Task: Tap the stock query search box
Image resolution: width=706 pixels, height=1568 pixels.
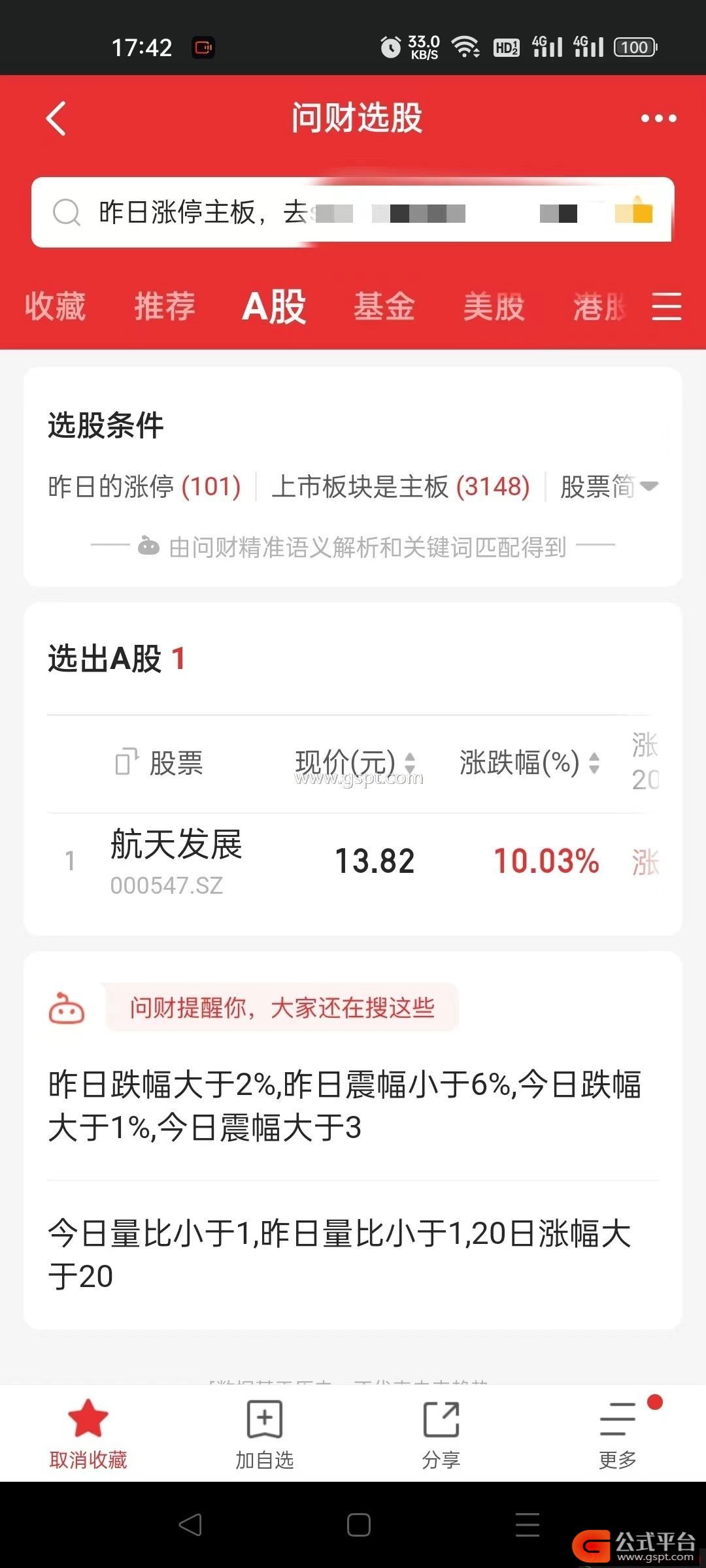Action: [x=352, y=212]
